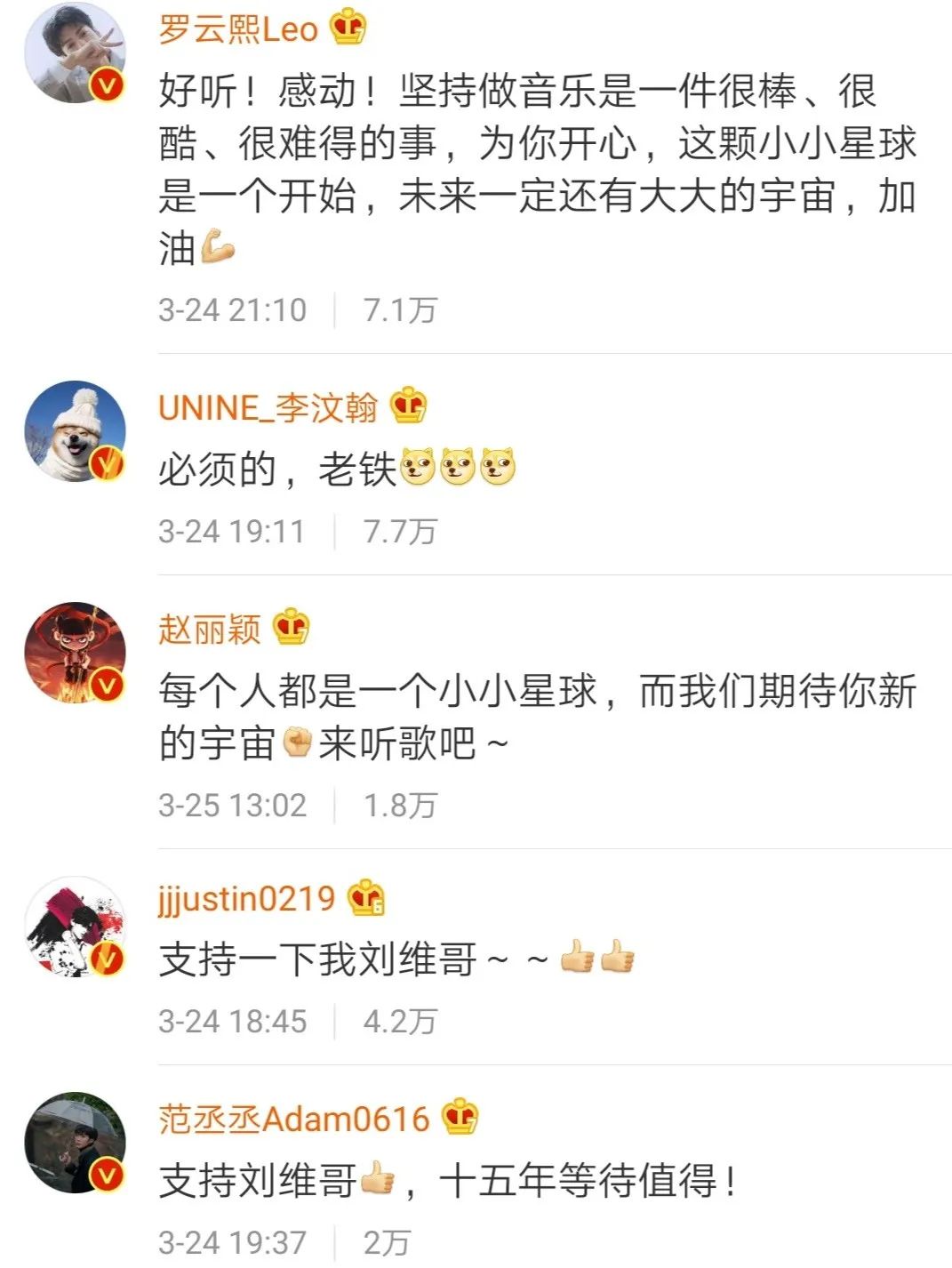This screenshot has height=1268, width=952.
Task: Open 罗云熙Leo's profile avatar
Action: click(x=75, y=52)
